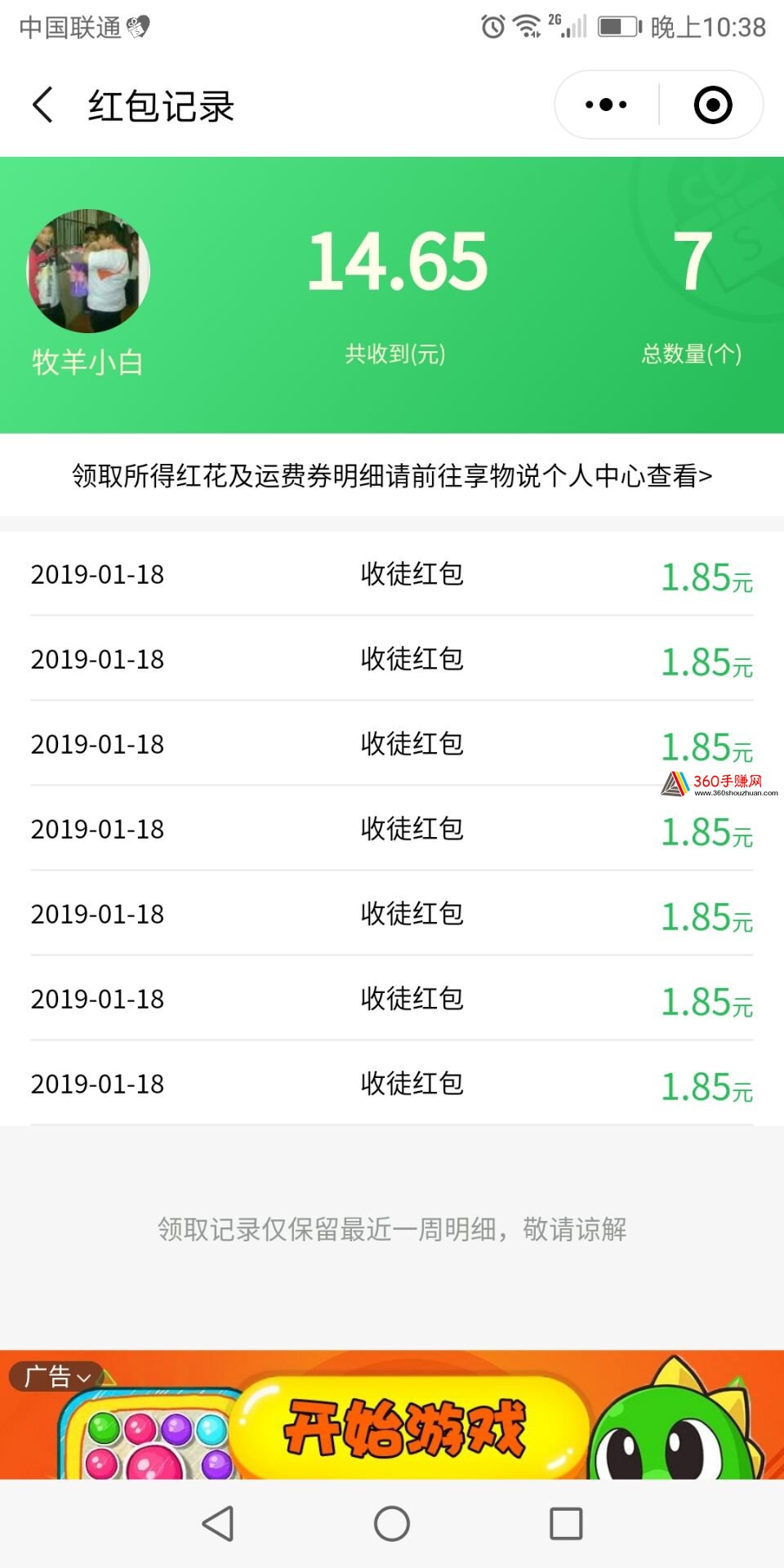The image size is (784, 1568).
Task: Go to the system home screen
Action: pyautogui.click(x=392, y=1523)
